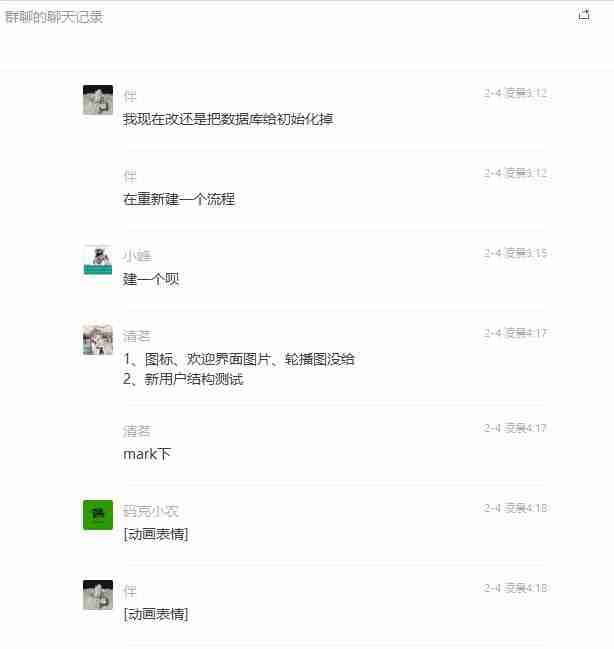Open 小峰's profile avatar
Viewport: 614px width, 649px height.
(x=98, y=260)
